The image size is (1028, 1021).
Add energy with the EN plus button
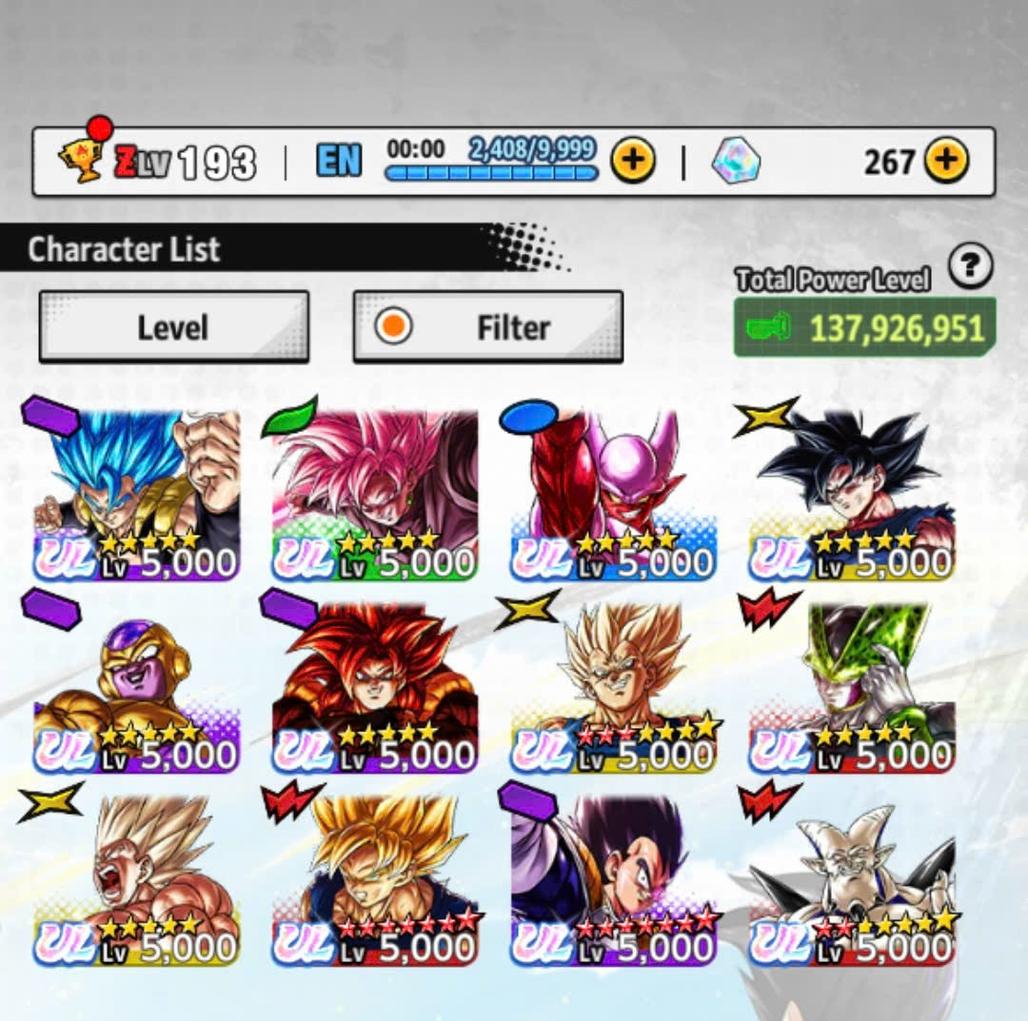click(x=632, y=160)
